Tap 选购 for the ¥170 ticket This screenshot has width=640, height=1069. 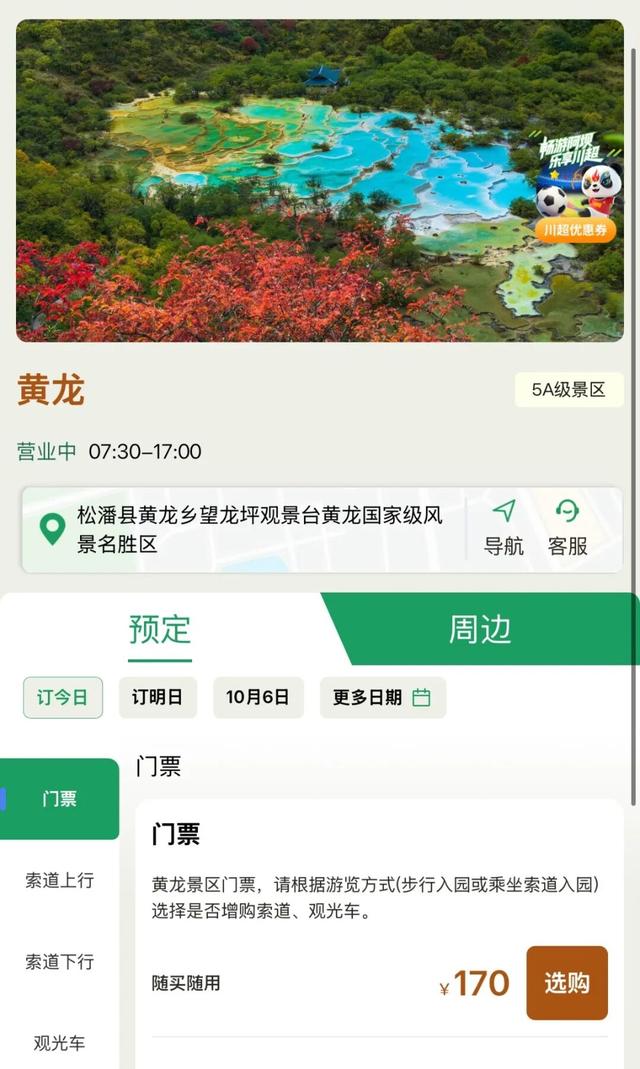coord(567,983)
